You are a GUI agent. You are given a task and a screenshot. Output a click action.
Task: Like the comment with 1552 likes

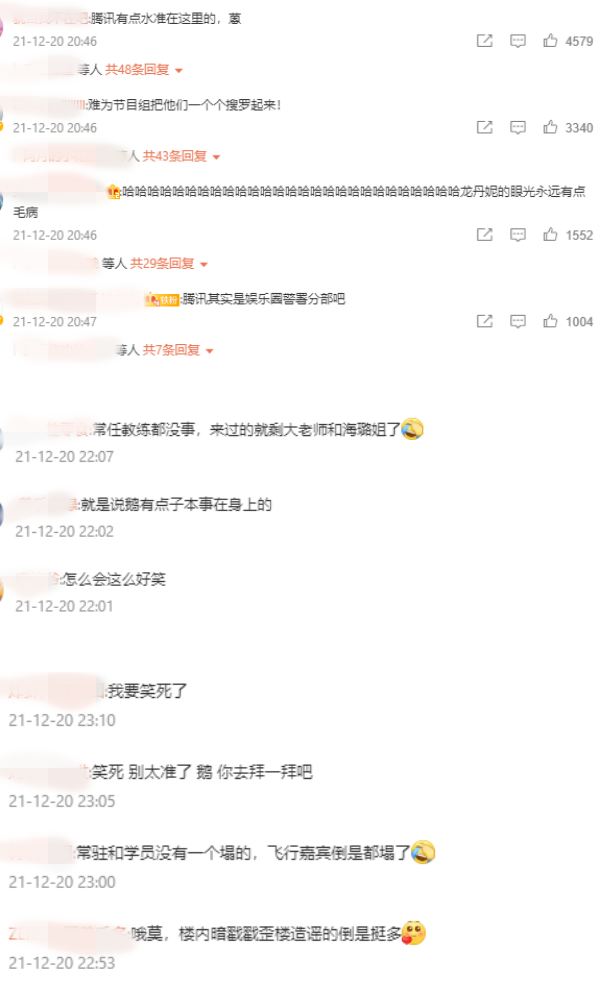point(550,235)
